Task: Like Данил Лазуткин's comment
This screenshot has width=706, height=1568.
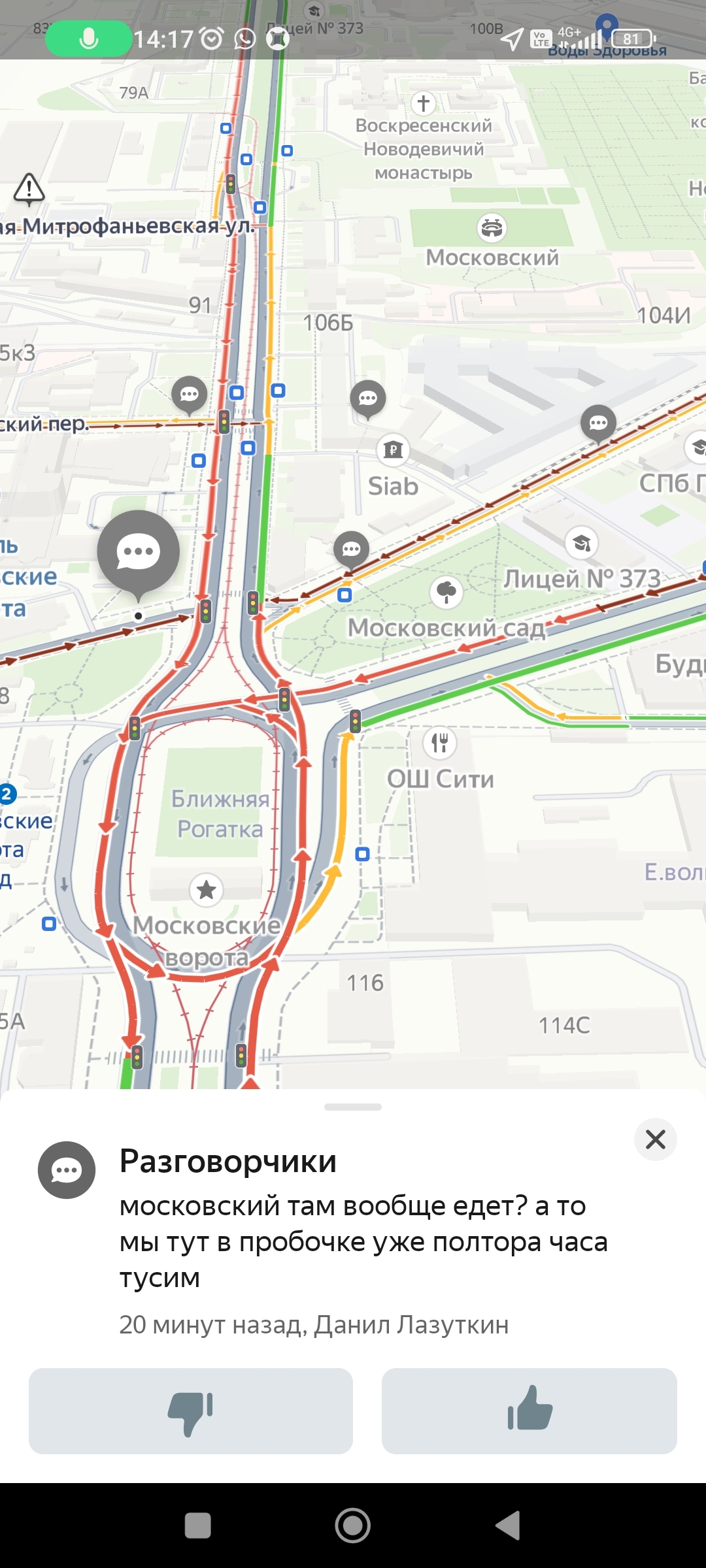Action: tap(529, 1411)
